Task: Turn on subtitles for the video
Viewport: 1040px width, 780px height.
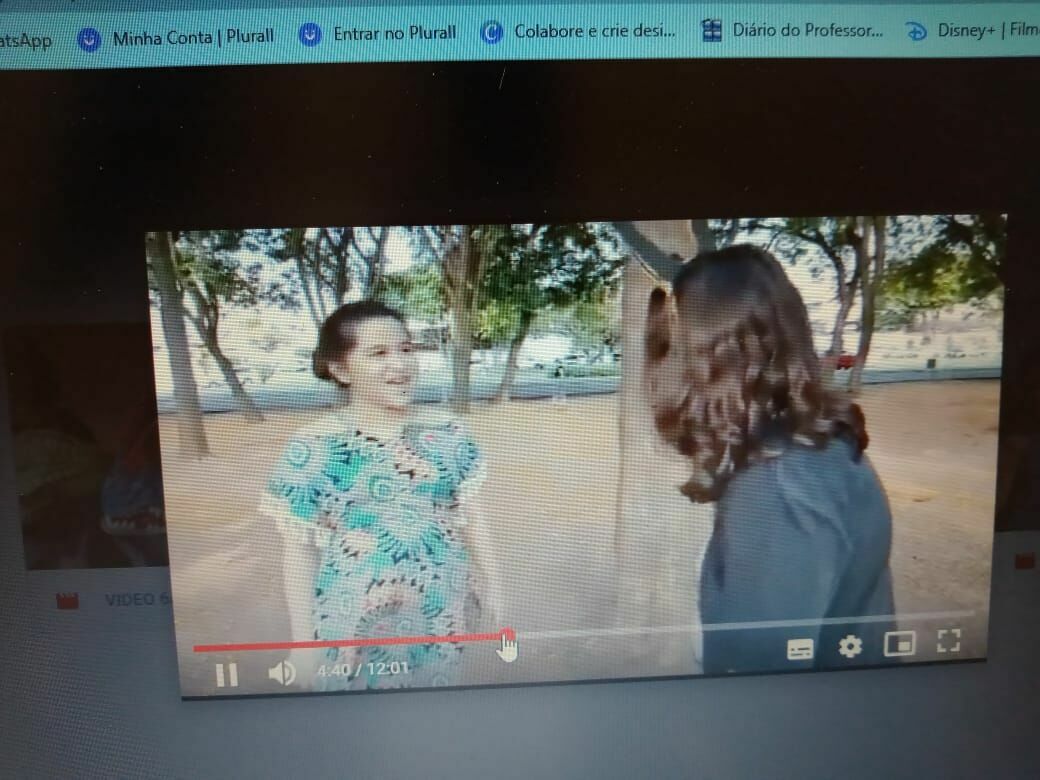Action: coord(800,649)
